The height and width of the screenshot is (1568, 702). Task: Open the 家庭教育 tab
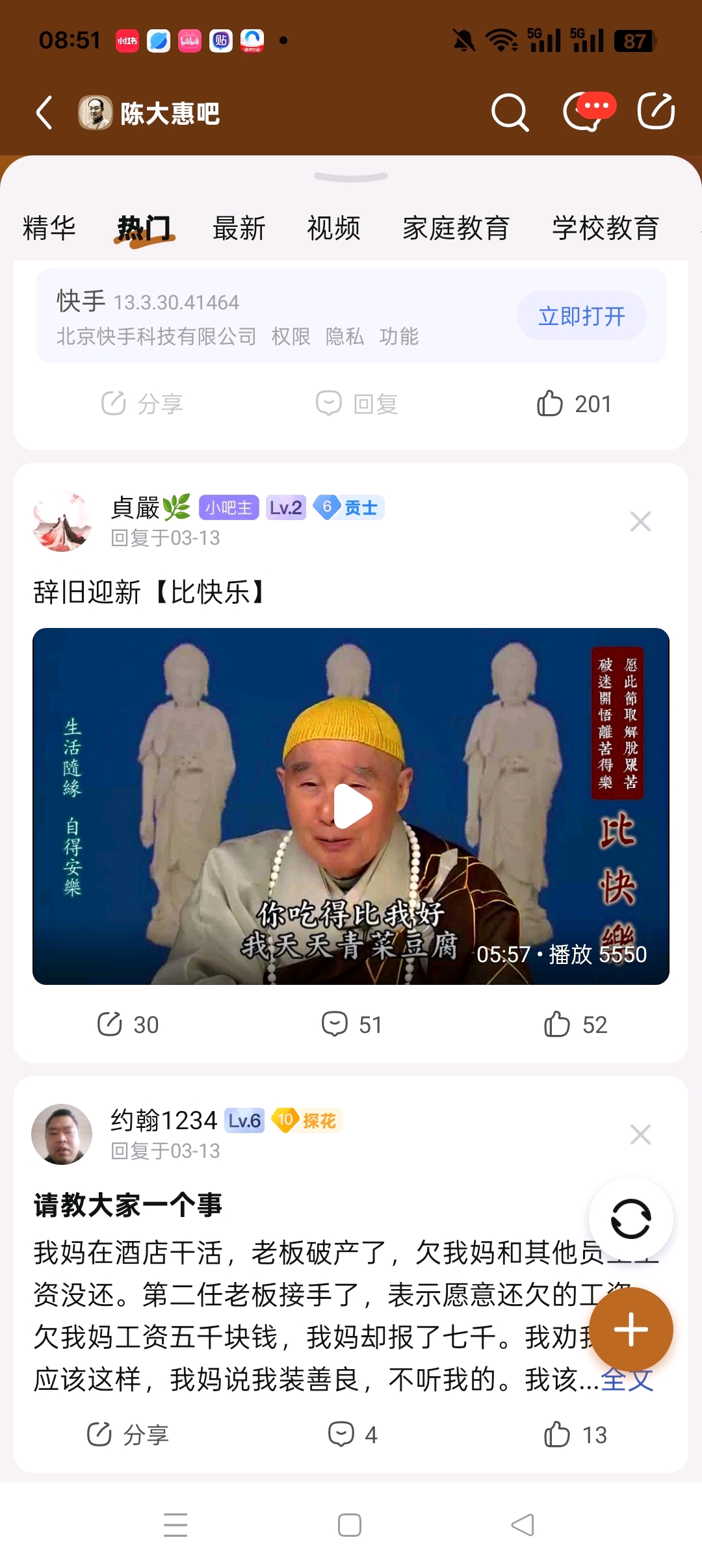click(456, 228)
